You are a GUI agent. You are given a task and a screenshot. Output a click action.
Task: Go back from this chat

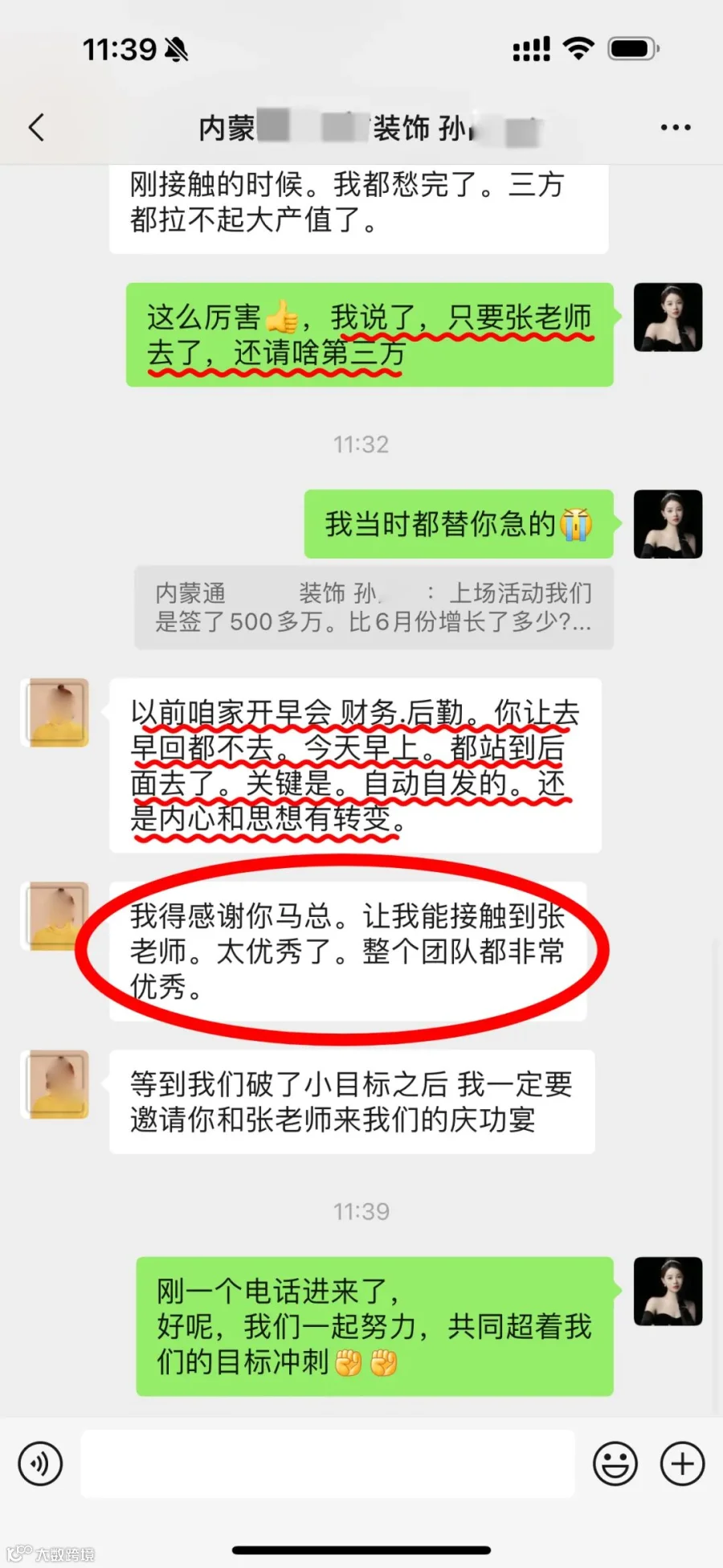pyautogui.click(x=36, y=127)
